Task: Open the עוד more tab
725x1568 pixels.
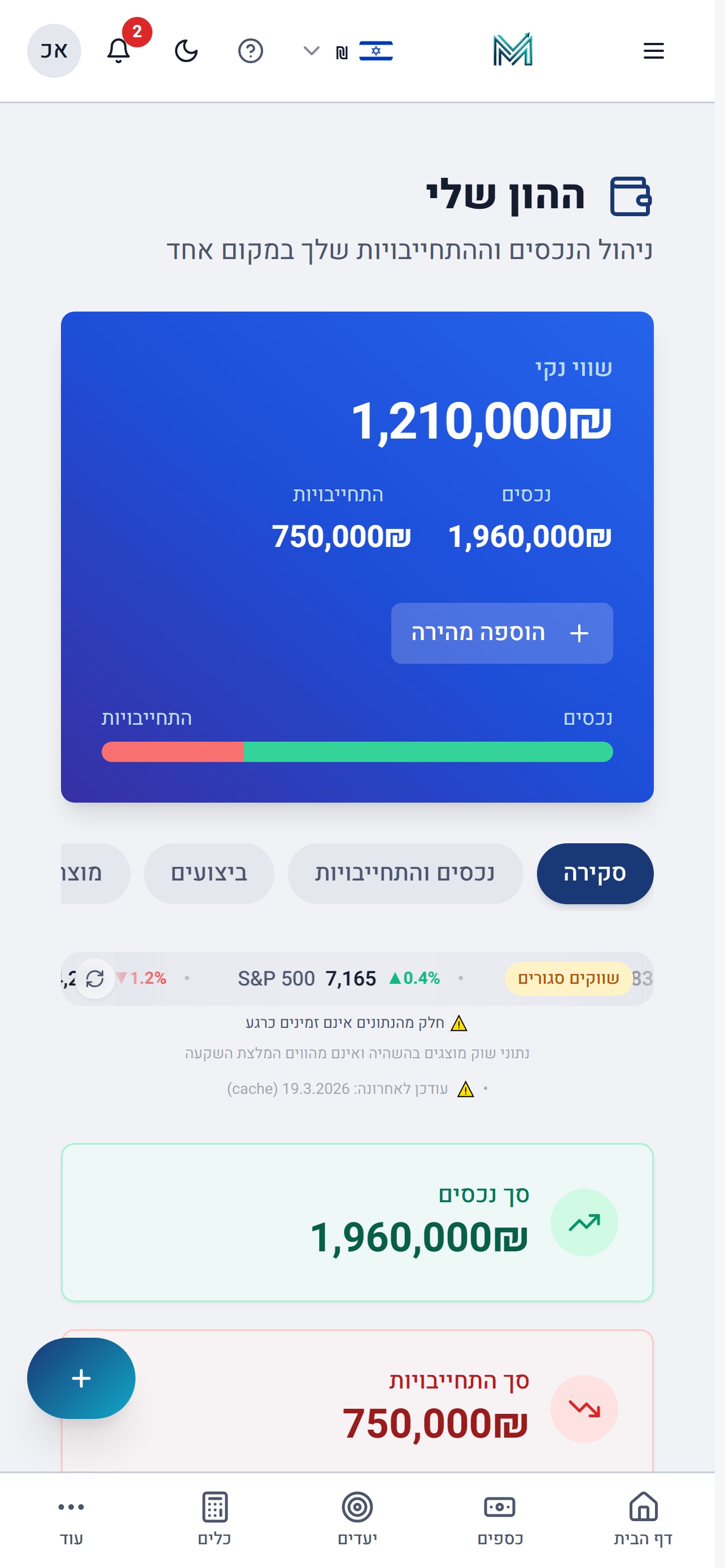Action: [x=71, y=1519]
